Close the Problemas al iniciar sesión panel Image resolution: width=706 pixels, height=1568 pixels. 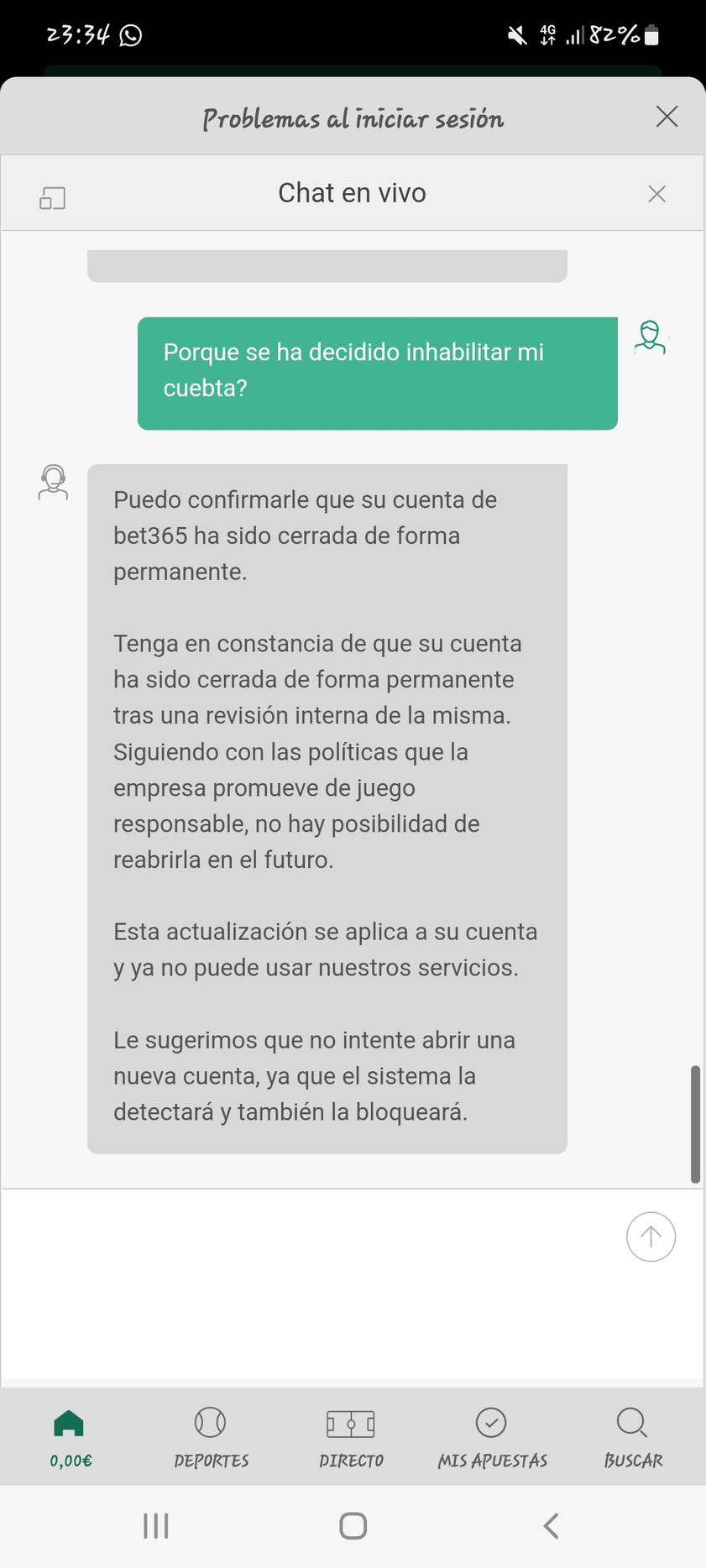[x=667, y=117]
